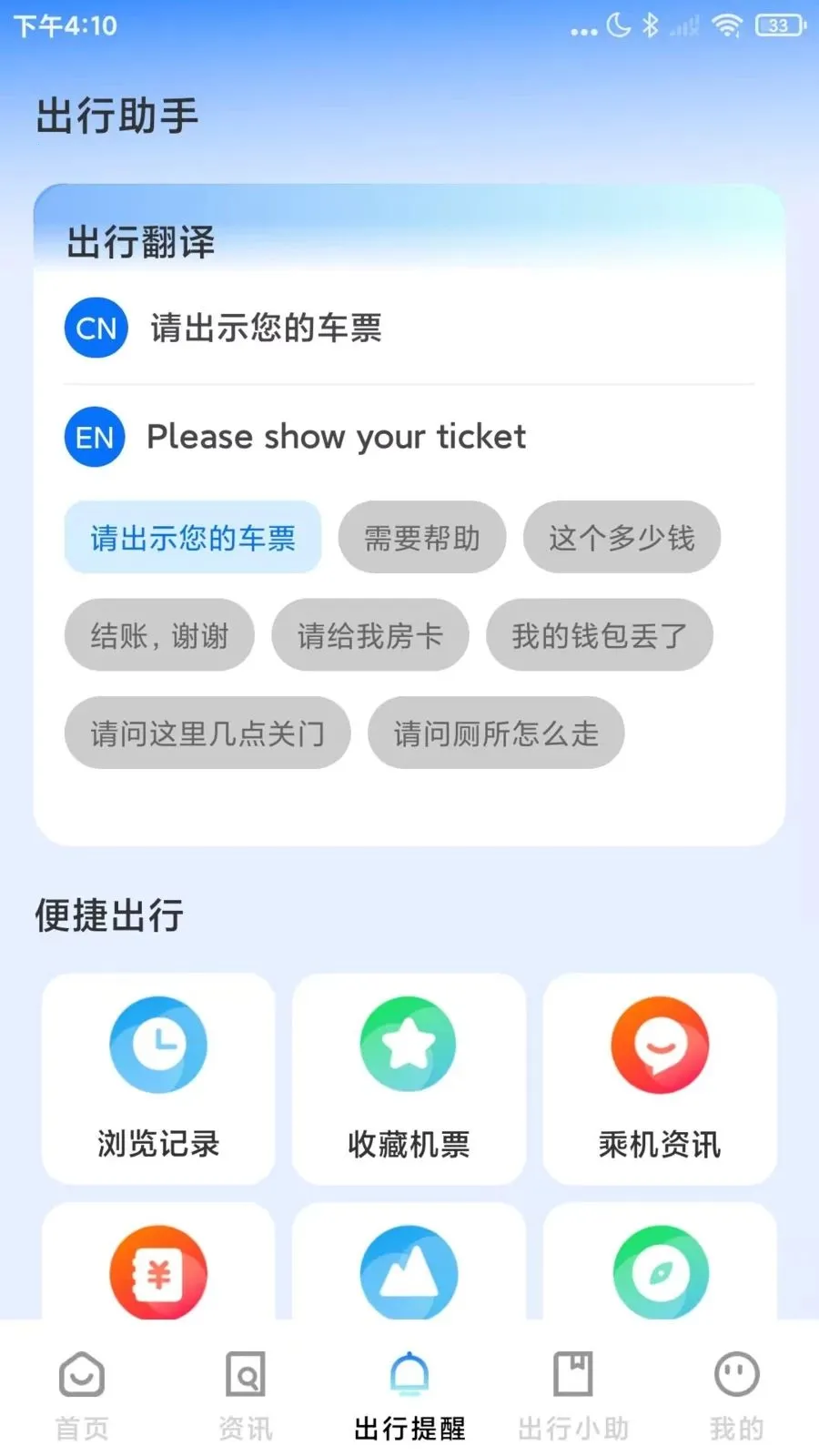Select the 需要帮助 phrase chip
This screenshot has width=819, height=1456.
pos(422,538)
